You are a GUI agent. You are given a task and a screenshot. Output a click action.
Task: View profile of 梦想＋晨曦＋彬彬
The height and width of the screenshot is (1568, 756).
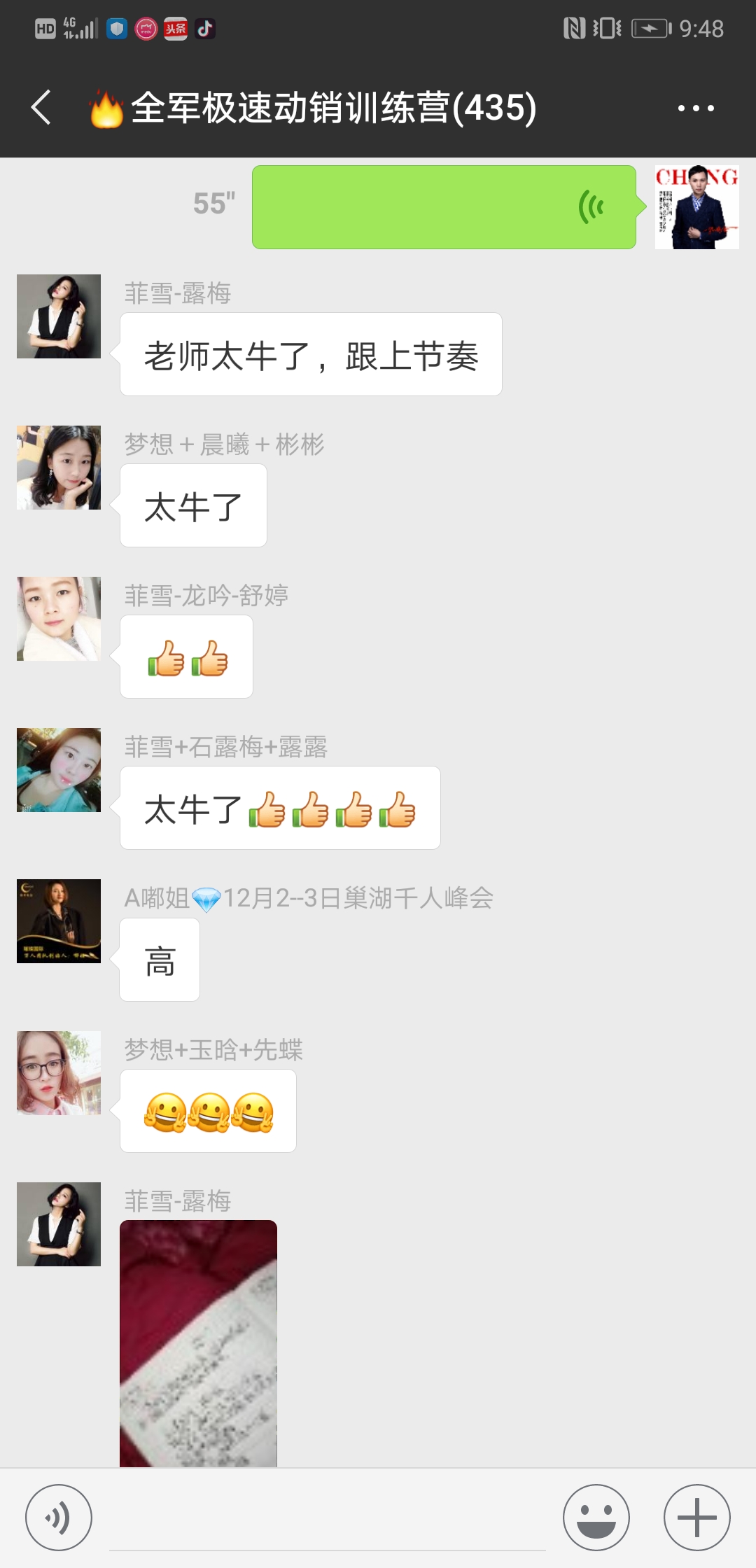(x=59, y=468)
